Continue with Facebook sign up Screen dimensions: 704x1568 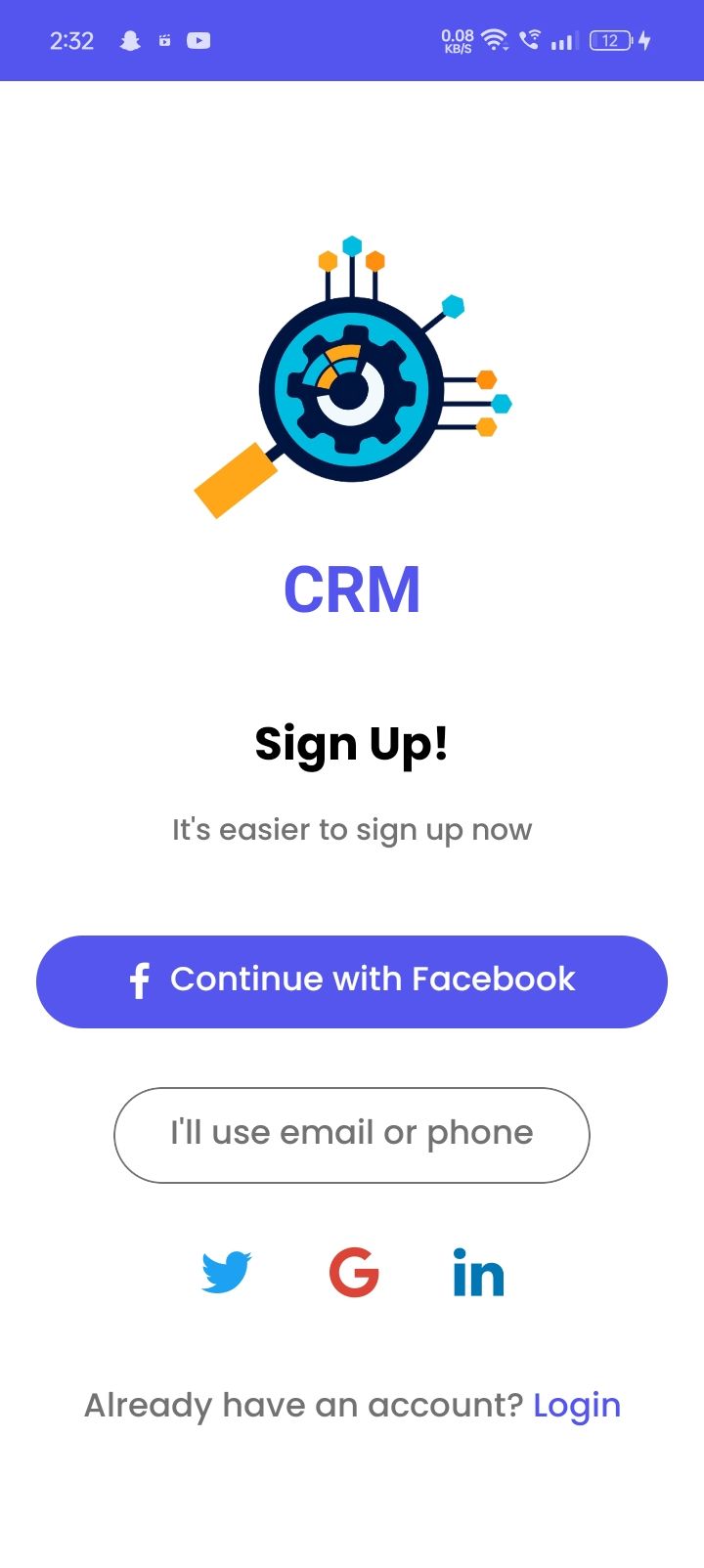point(352,981)
